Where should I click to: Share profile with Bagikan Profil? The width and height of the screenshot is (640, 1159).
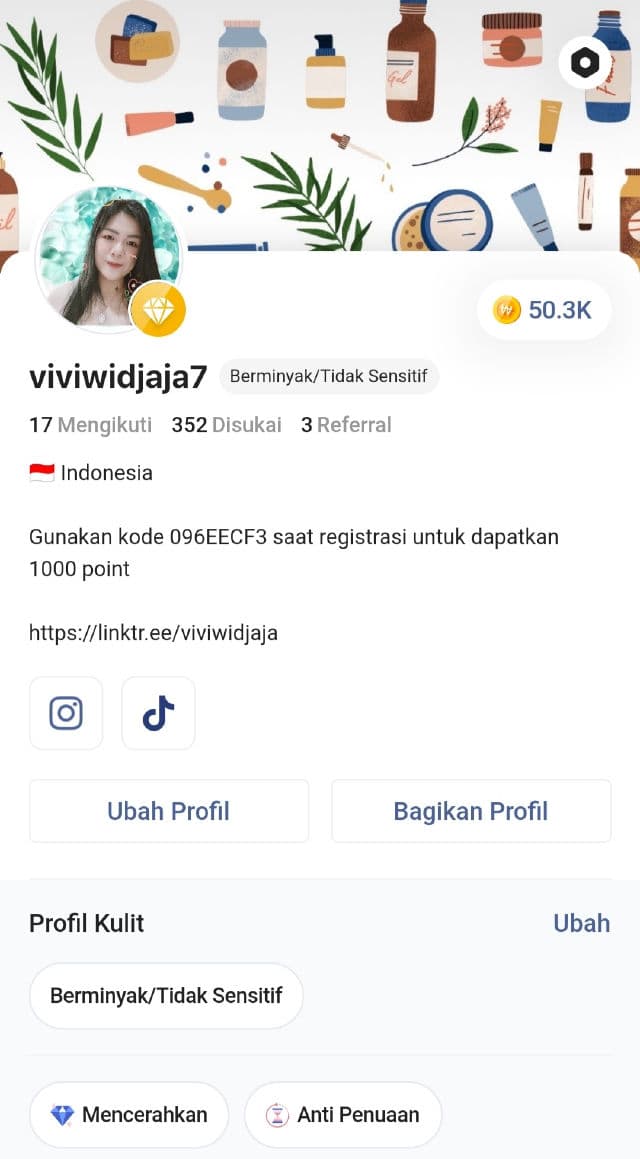471,811
